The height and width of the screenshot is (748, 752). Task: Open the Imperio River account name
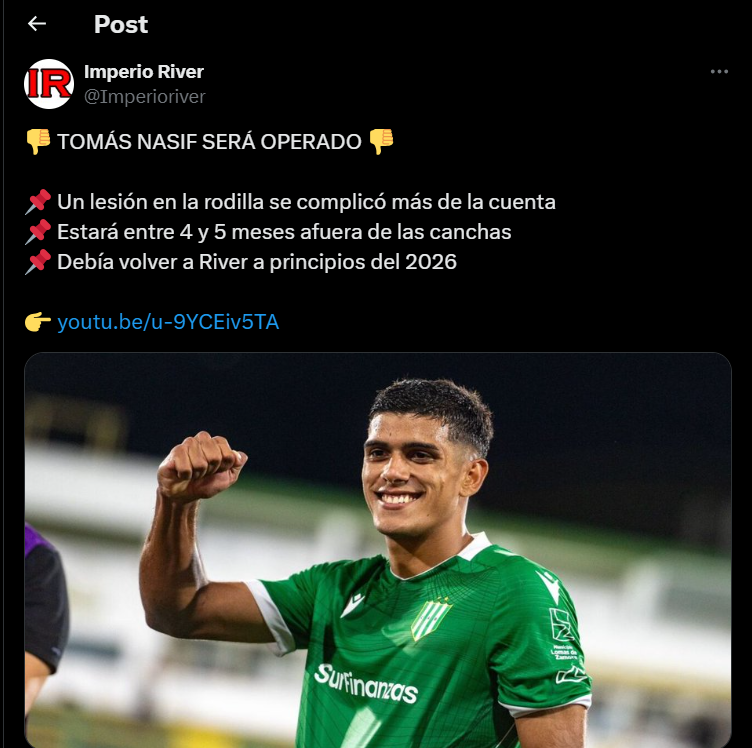pos(144,72)
